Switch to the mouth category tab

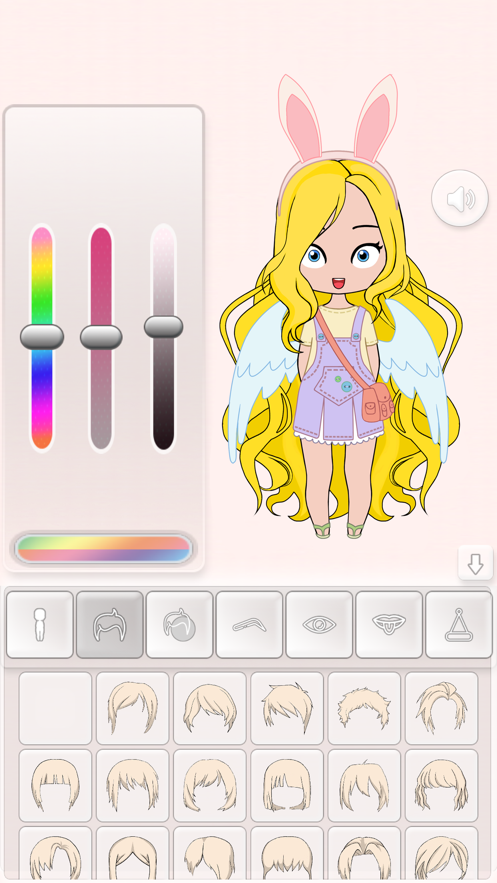pos(389,625)
